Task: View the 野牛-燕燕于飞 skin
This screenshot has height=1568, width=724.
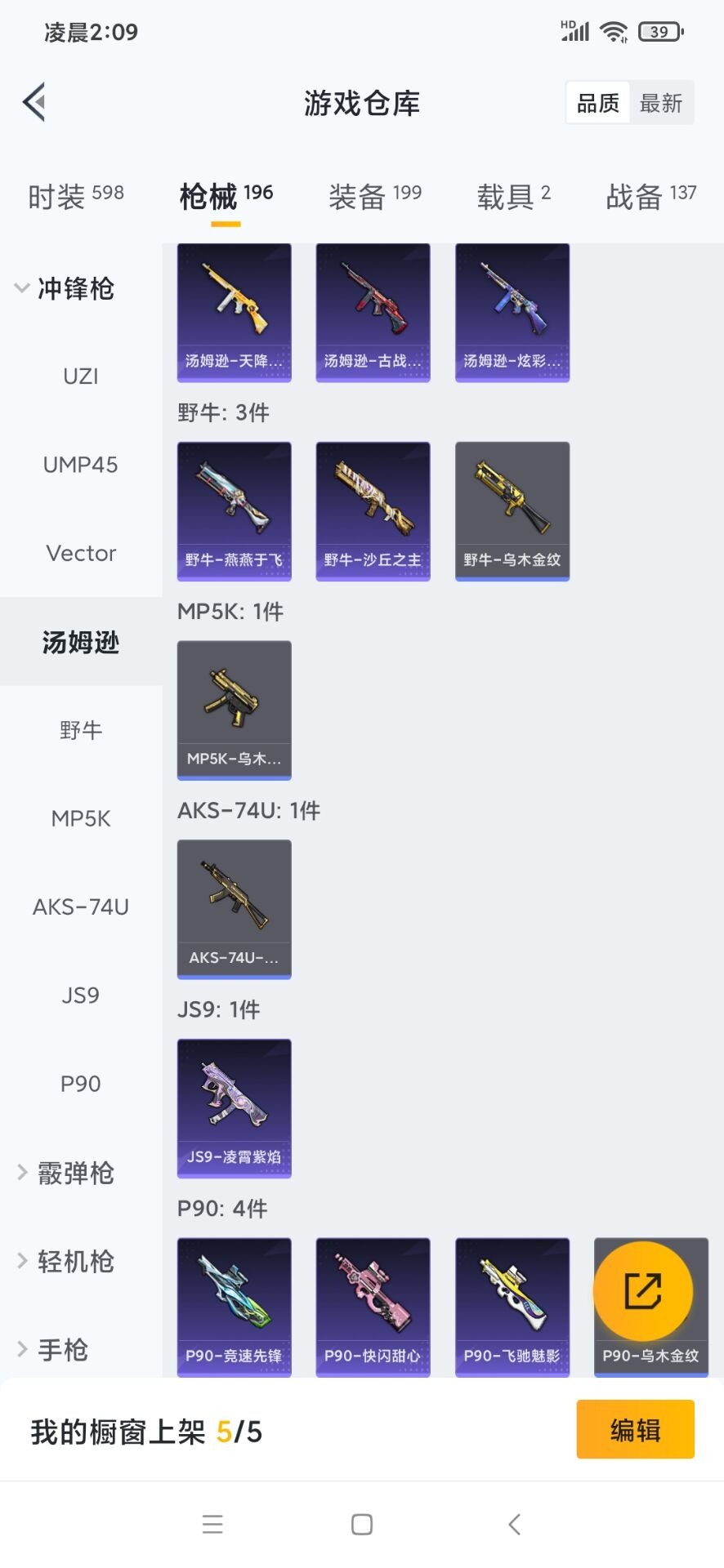Action: 234,510
